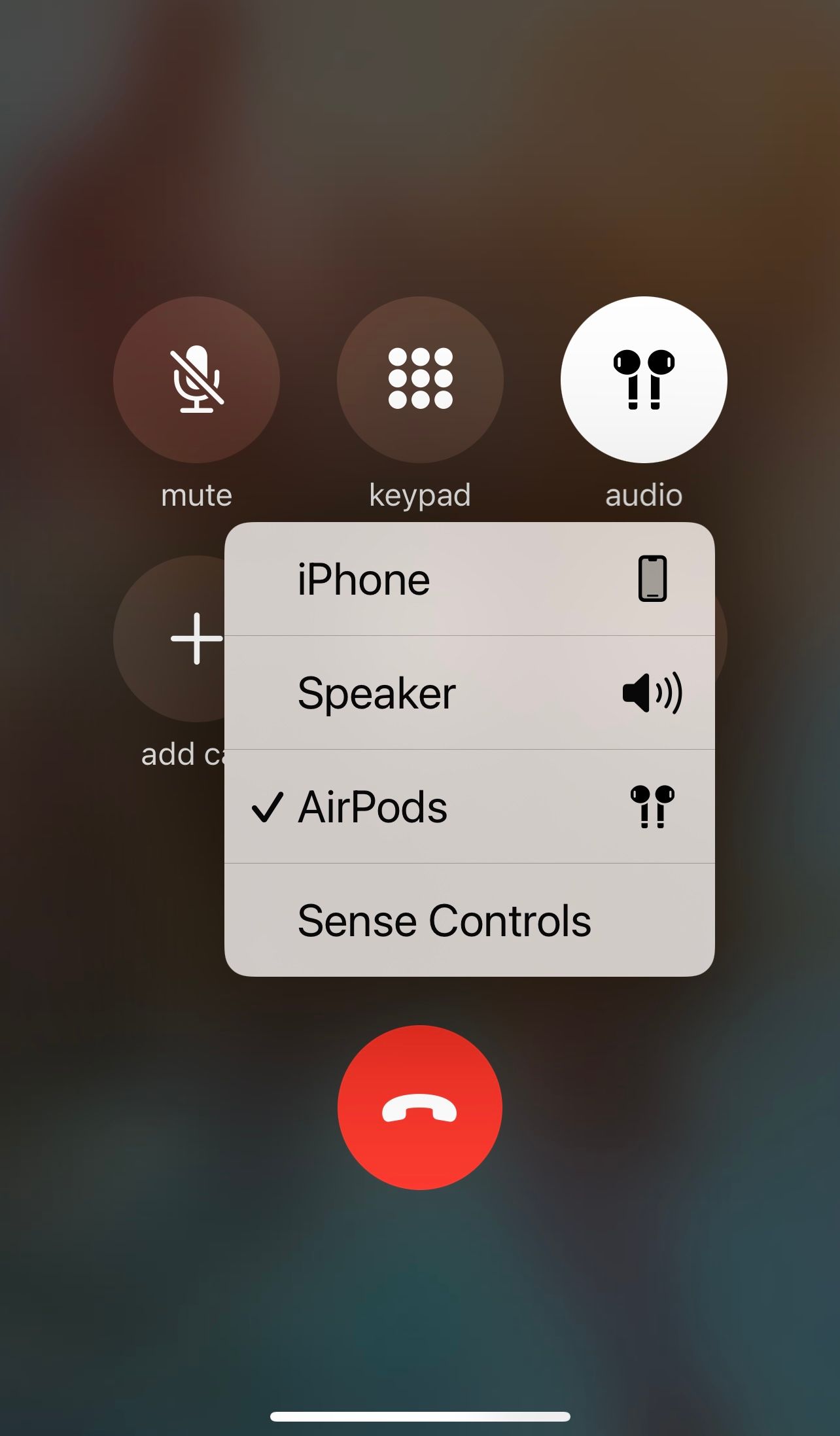Choose Sense Controls audio option
This screenshot has width=840, height=1436.
[469, 920]
